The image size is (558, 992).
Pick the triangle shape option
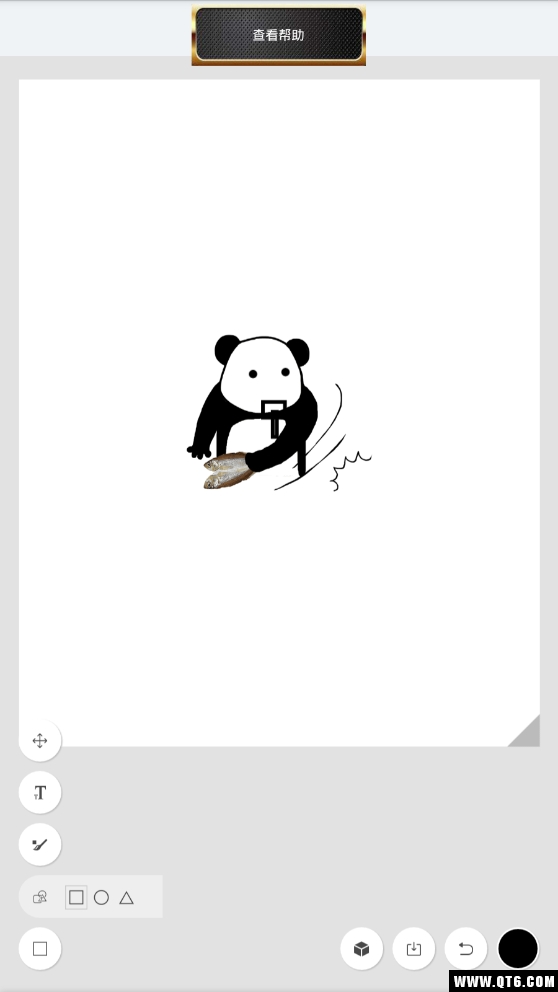point(127,897)
